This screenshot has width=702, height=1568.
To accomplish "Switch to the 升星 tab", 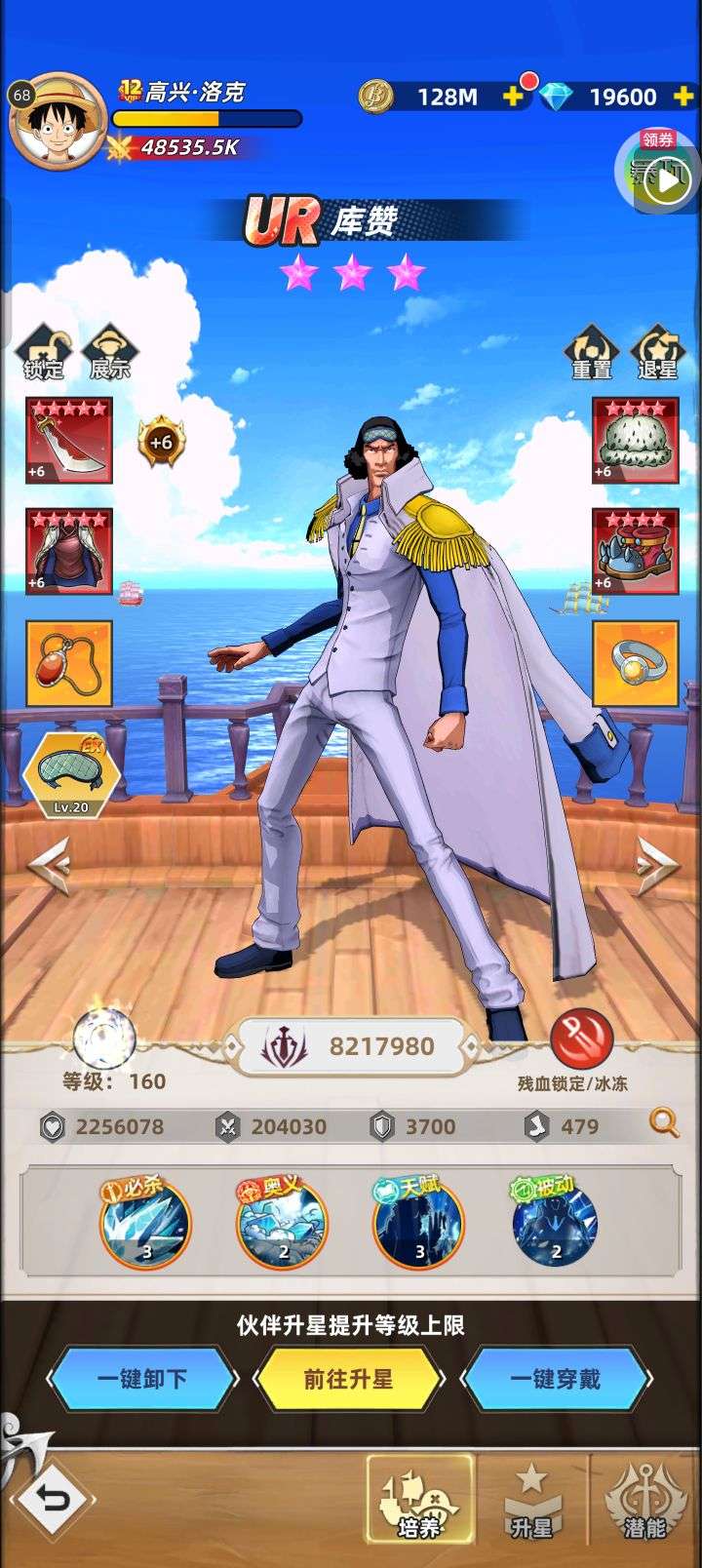I will coord(531,1501).
